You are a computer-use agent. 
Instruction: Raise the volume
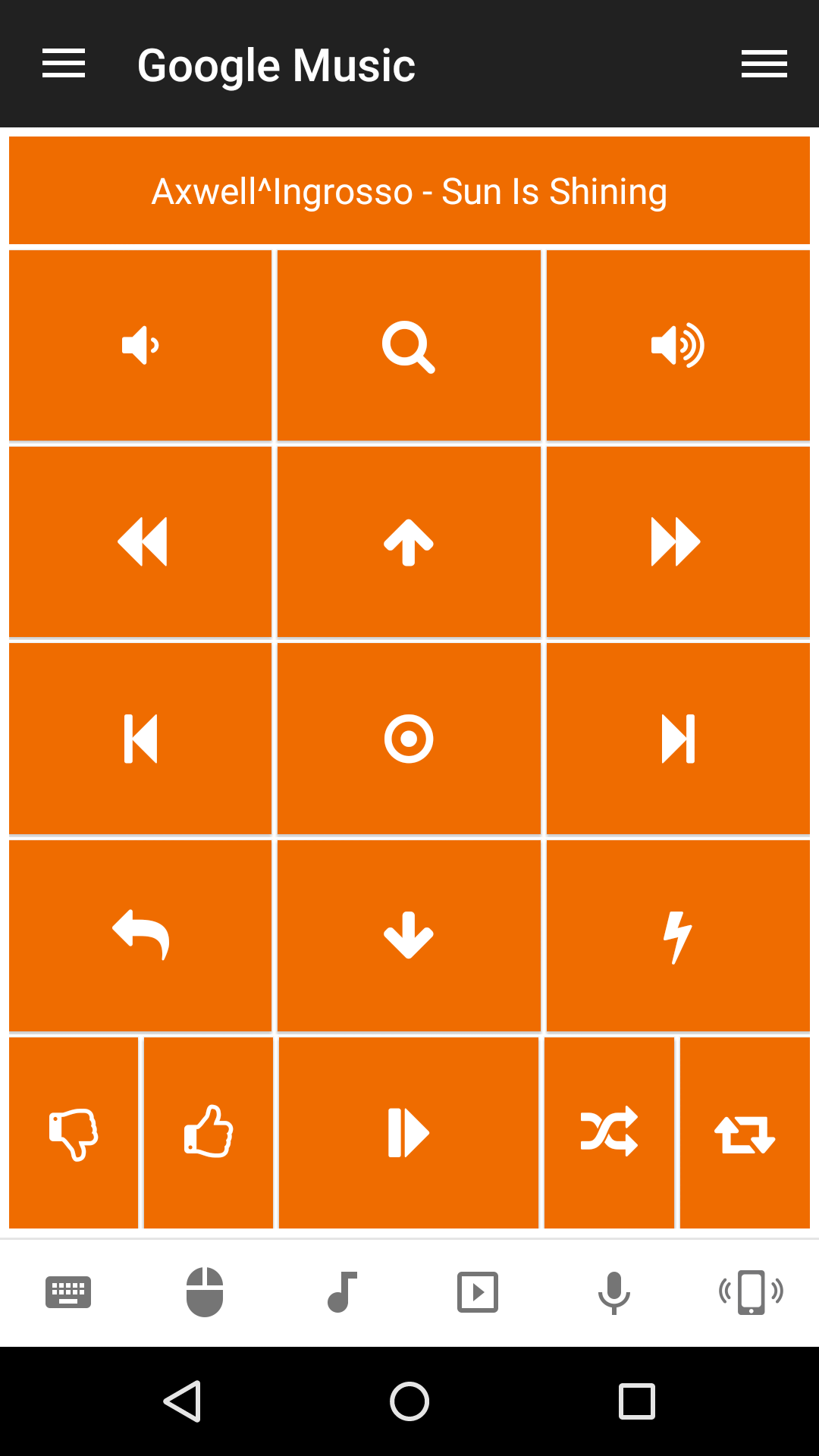[678, 346]
